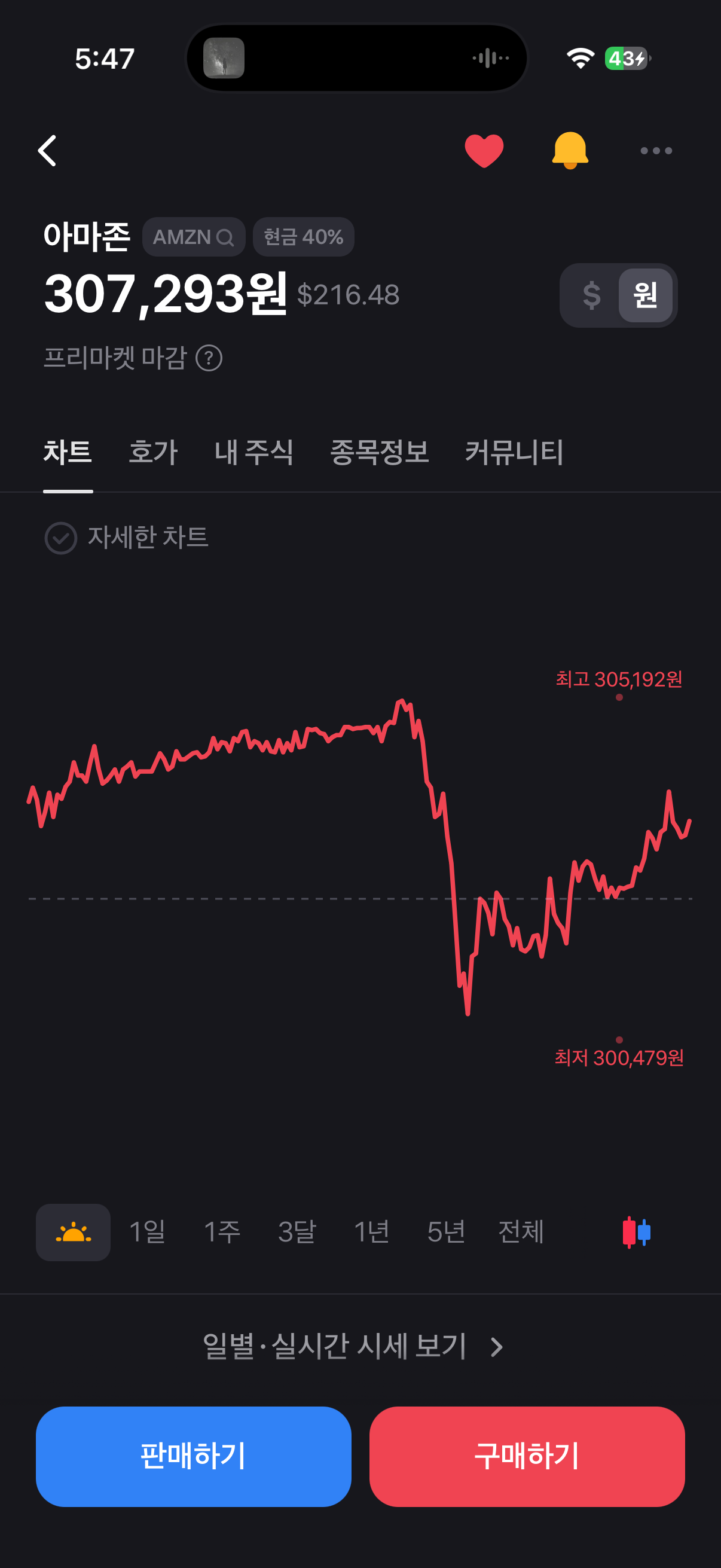This screenshot has width=721, height=1568.
Task: Open 일별·실시간 시세 보기 link
Action: (x=353, y=1347)
